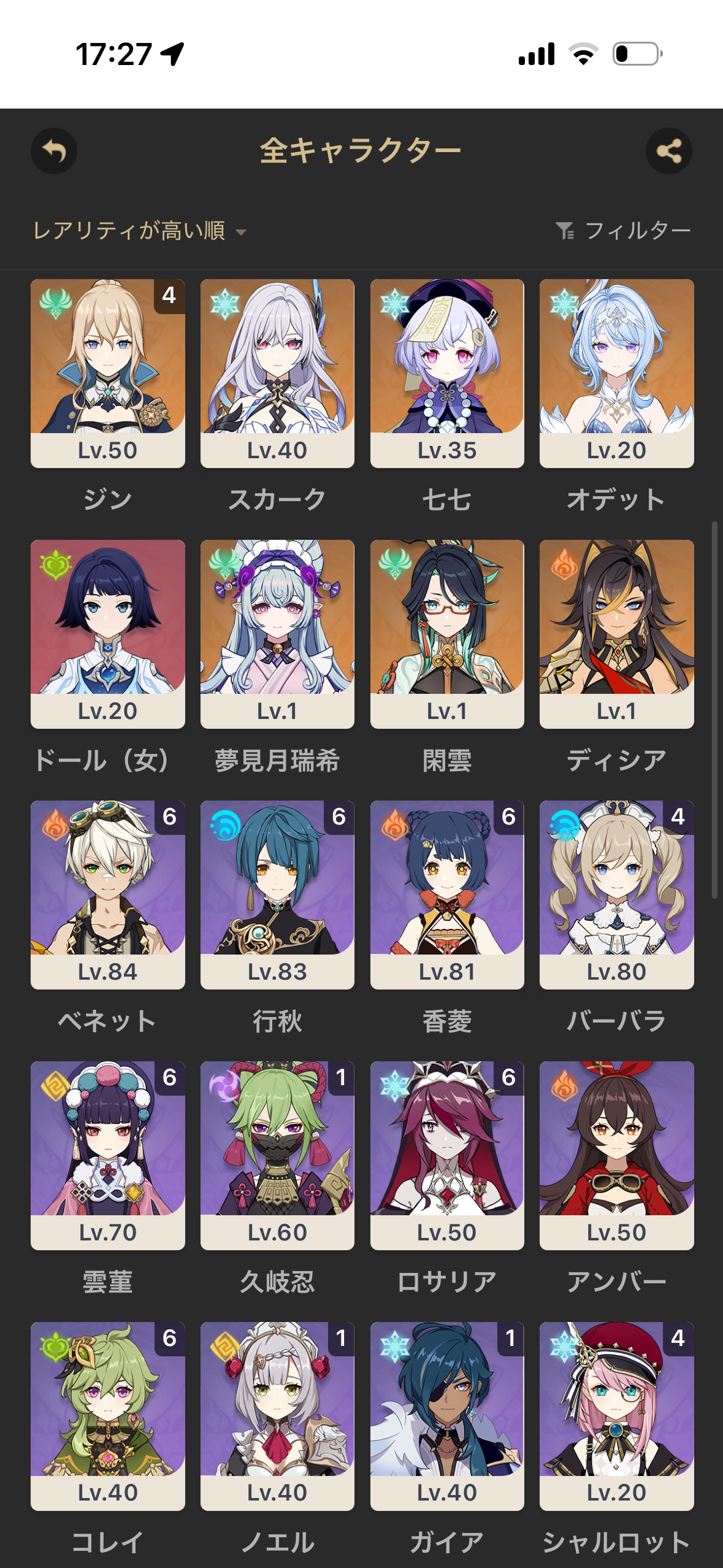
Task: View 行秋 character details
Action: pyautogui.click(x=277, y=895)
